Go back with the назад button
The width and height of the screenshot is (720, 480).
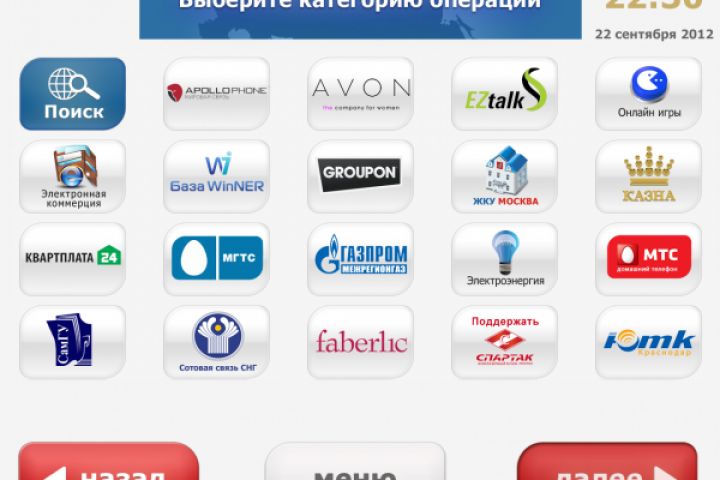(x=108, y=465)
